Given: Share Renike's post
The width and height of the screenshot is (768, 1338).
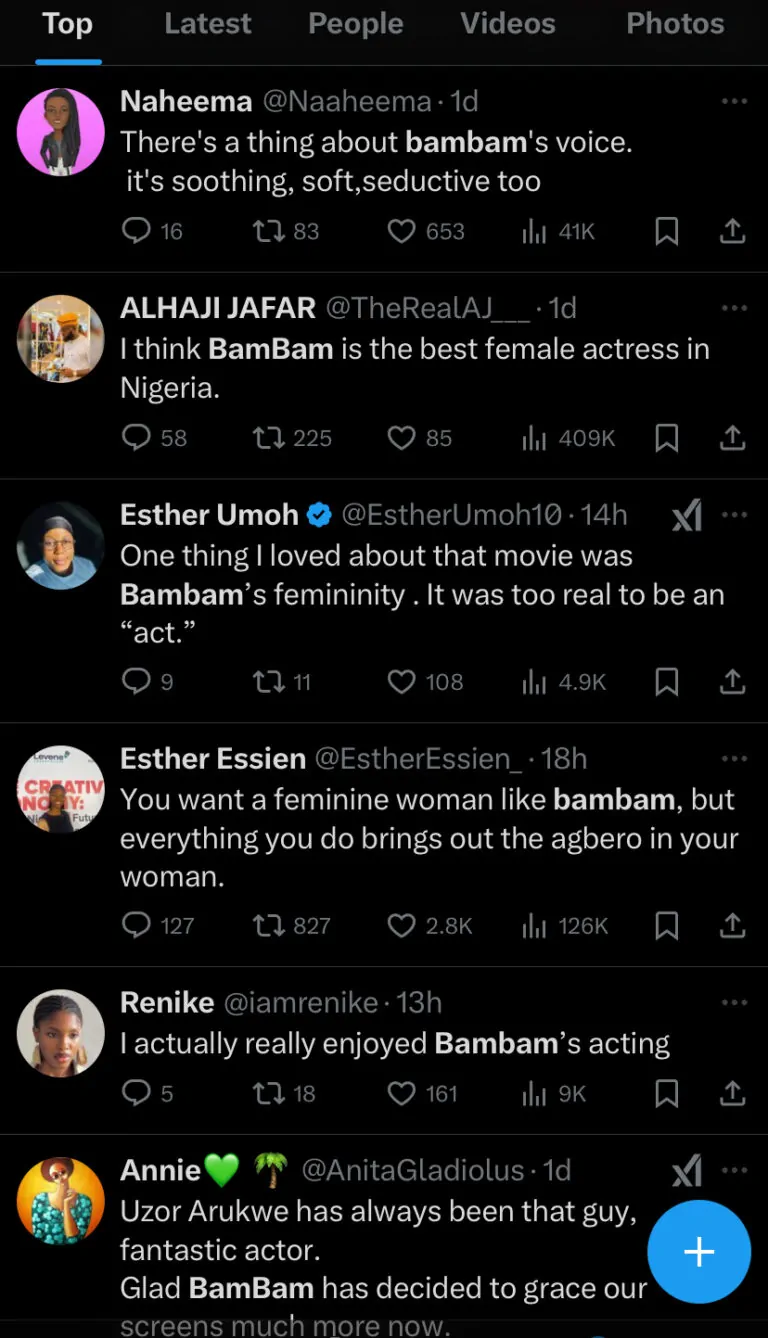Looking at the screenshot, I should 732,1094.
